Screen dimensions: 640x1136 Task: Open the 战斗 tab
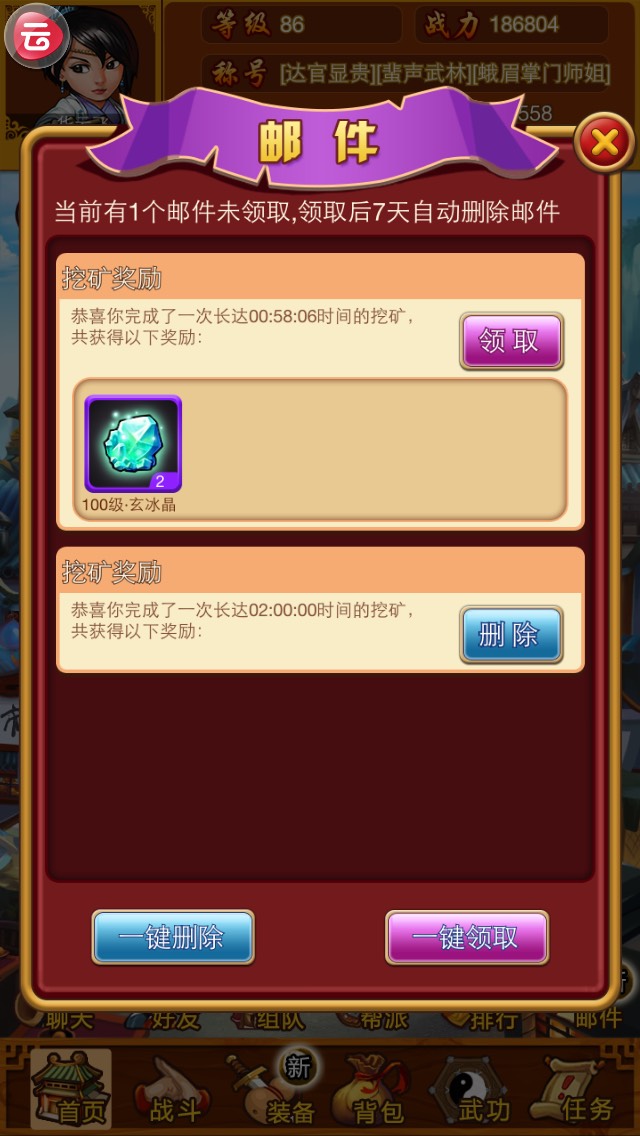pyautogui.click(x=176, y=1092)
